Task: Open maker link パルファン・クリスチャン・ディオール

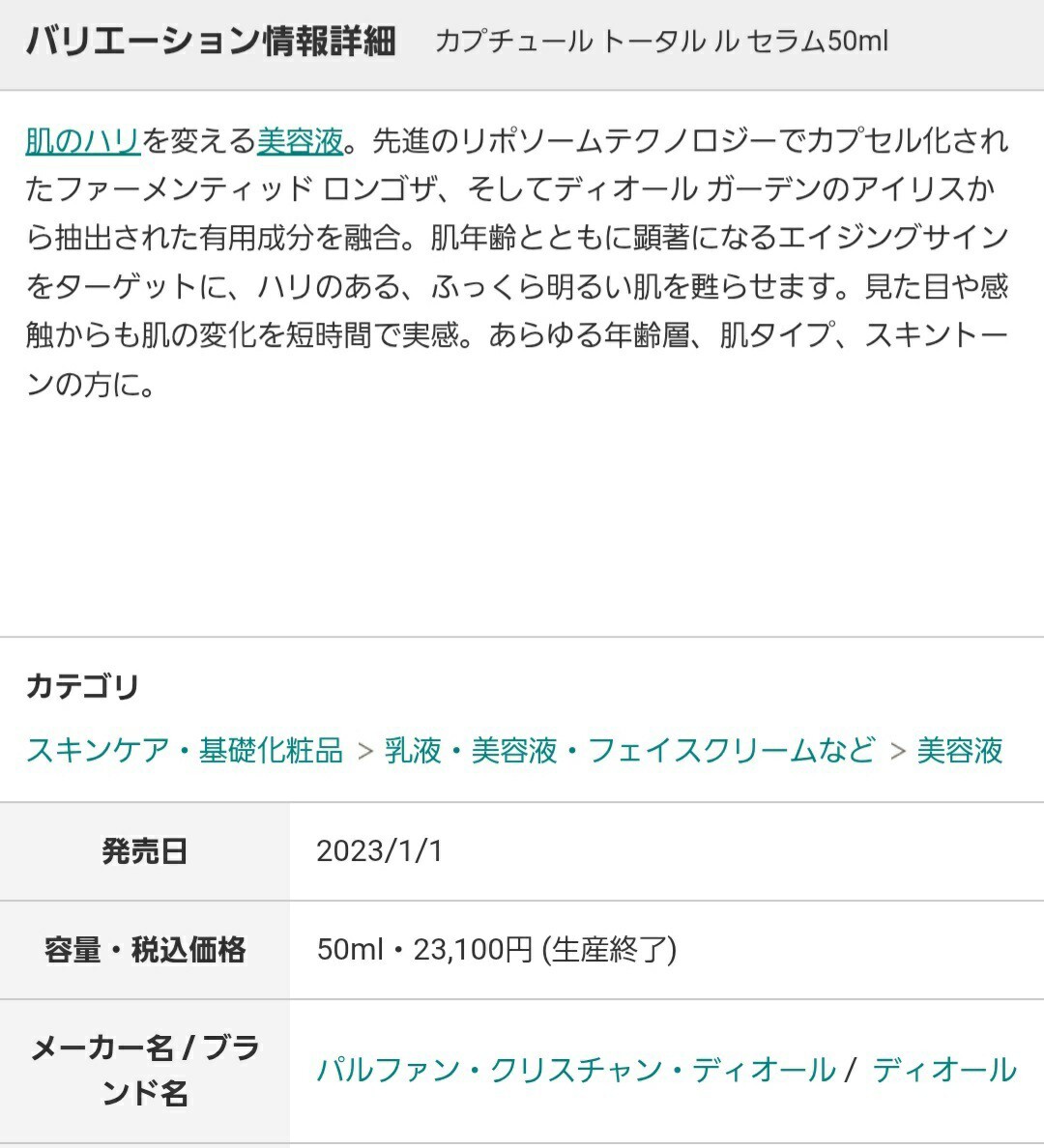Action: [x=576, y=1070]
